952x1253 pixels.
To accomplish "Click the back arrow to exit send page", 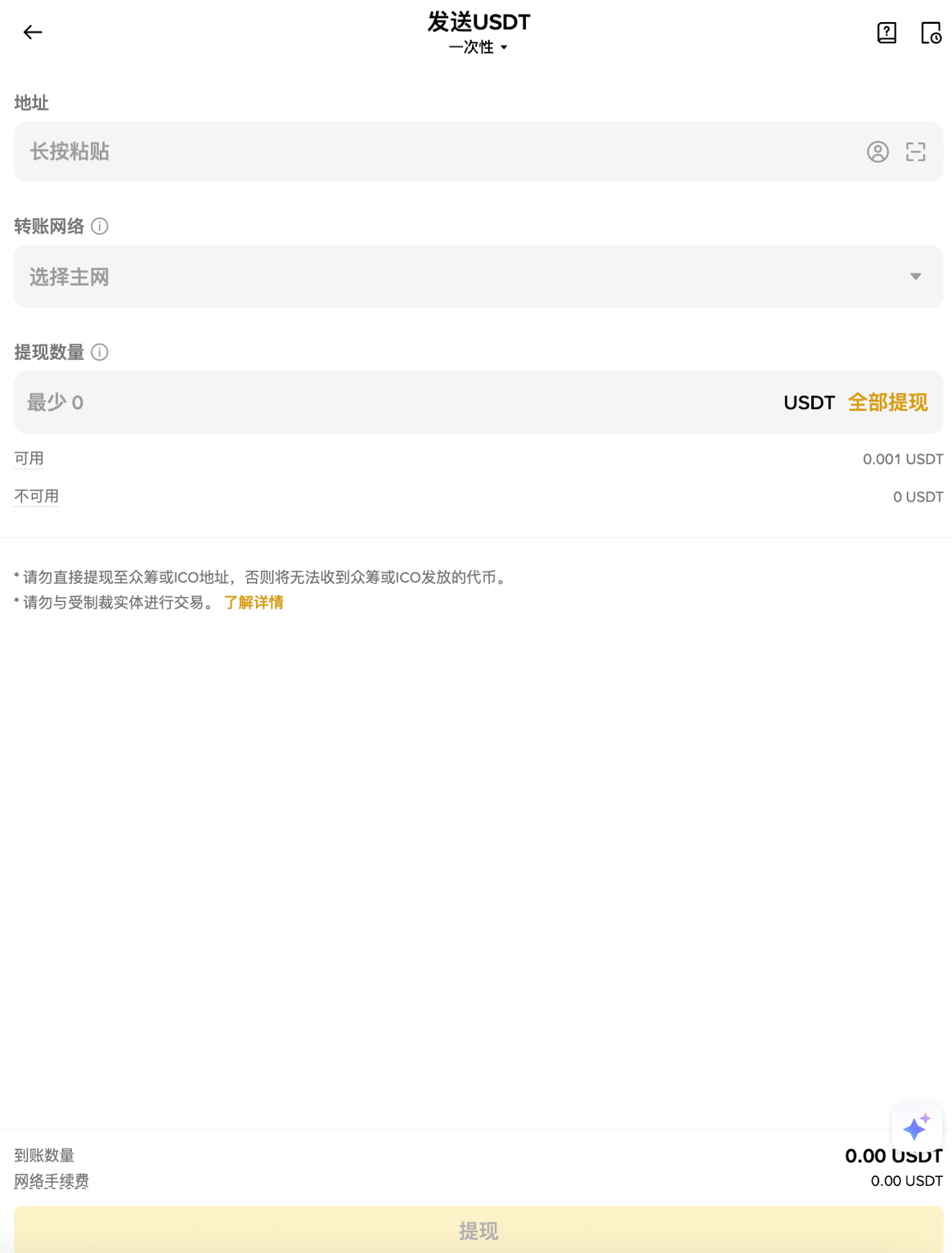I will (32, 32).
